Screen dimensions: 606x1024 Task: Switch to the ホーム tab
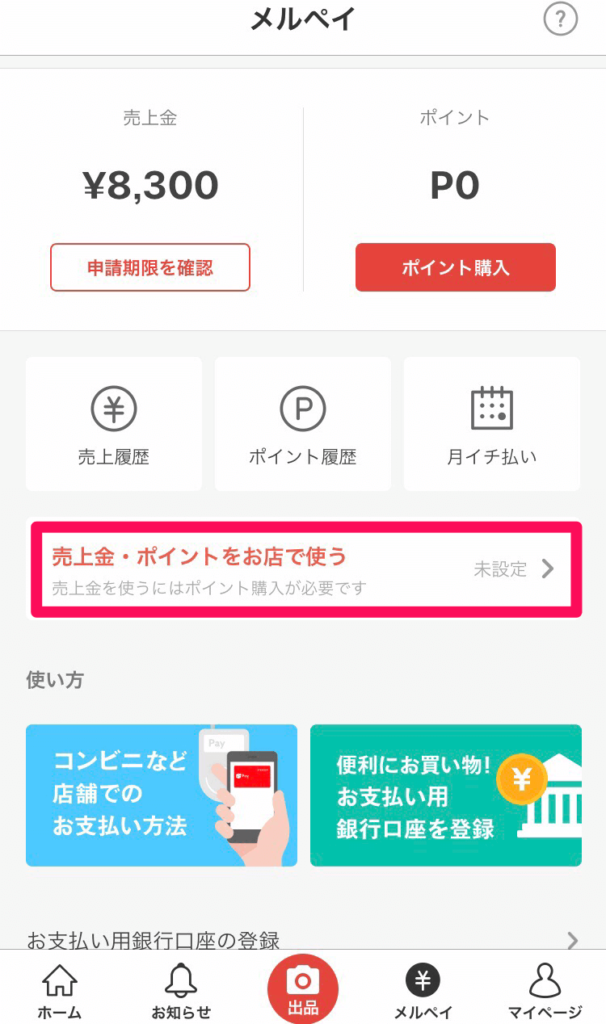(59, 992)
